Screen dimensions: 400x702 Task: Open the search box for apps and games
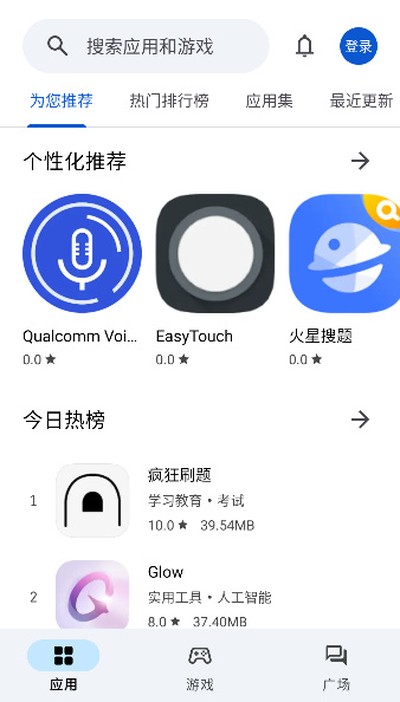[x=146, y=46]
